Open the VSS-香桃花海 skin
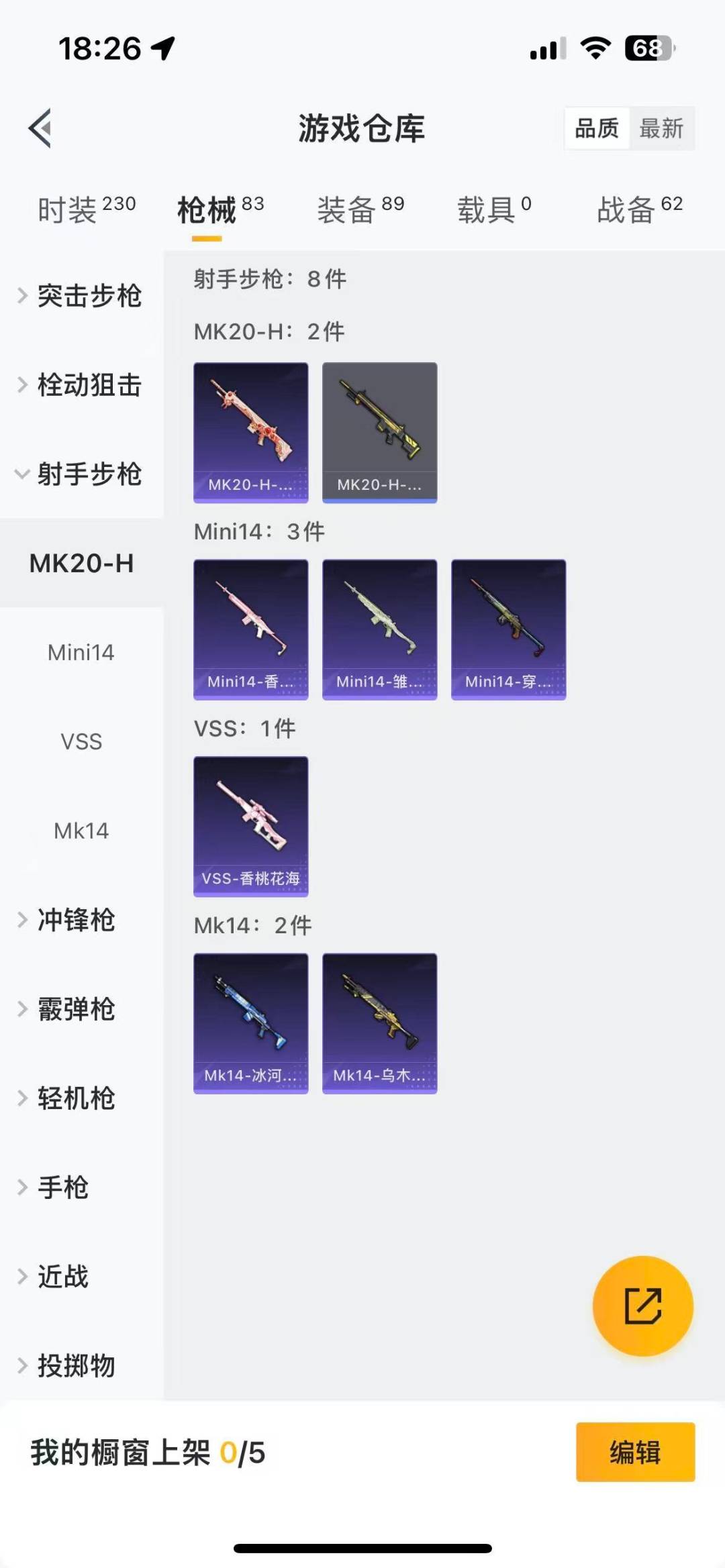Viewport: 725px width, 1568px height. pos(251,826)
